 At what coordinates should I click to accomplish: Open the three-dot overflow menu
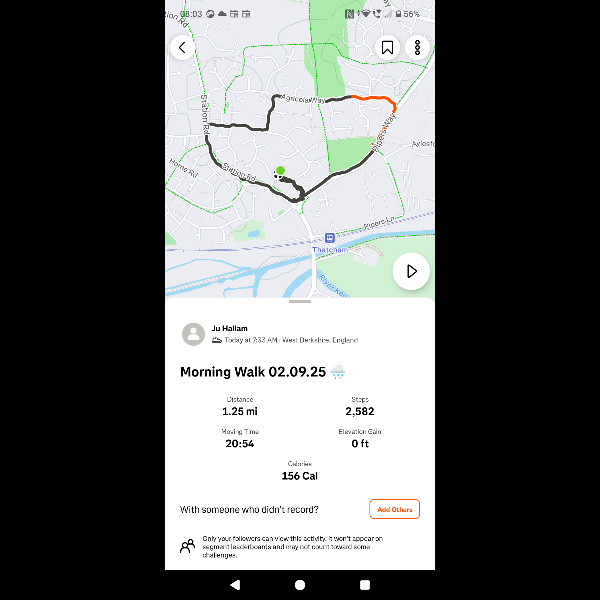pyautogui.click(x=417, y=47)
